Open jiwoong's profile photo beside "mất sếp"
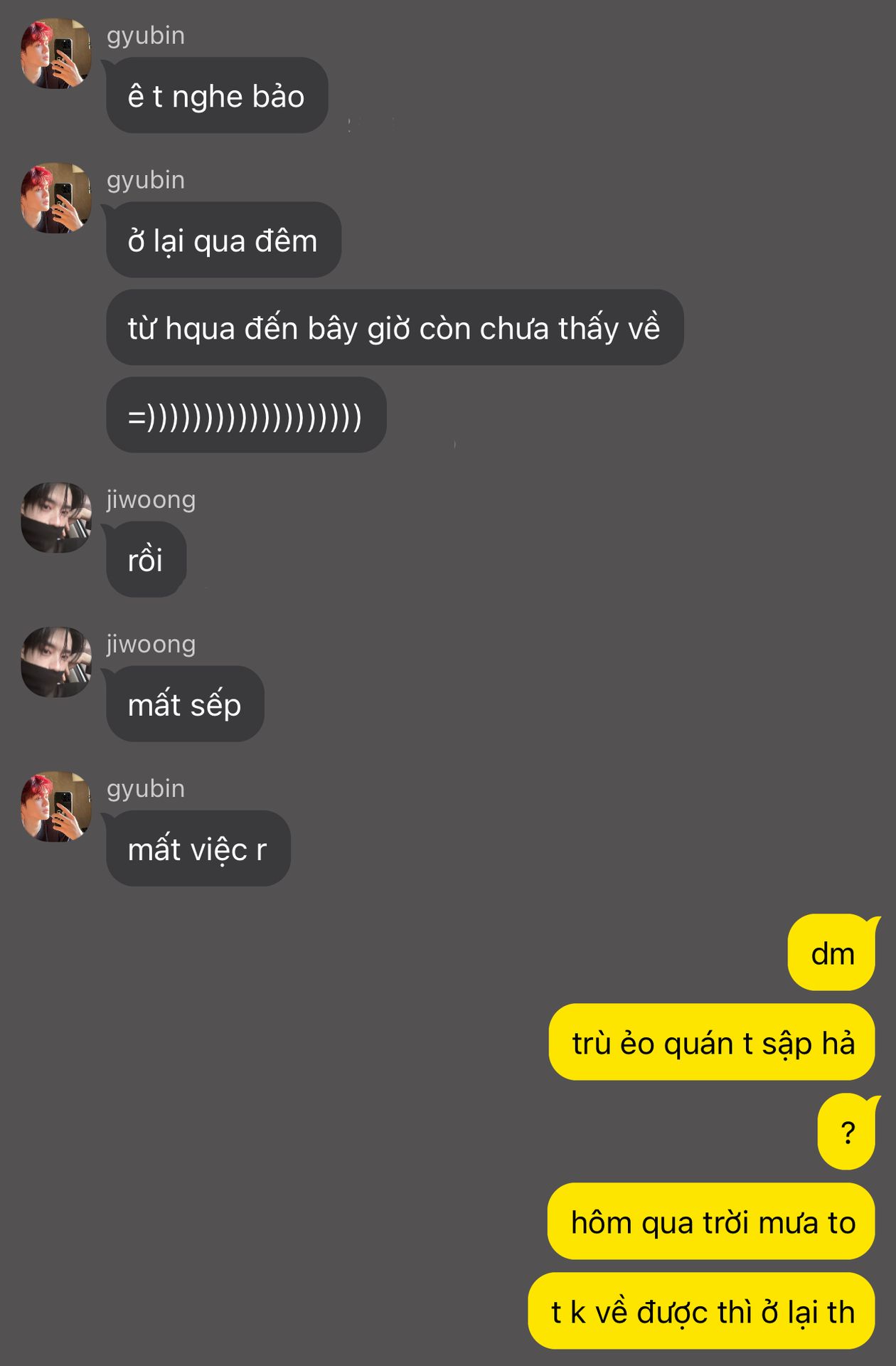Screen dimensions: 896x1366 click(x=56, y=662)
